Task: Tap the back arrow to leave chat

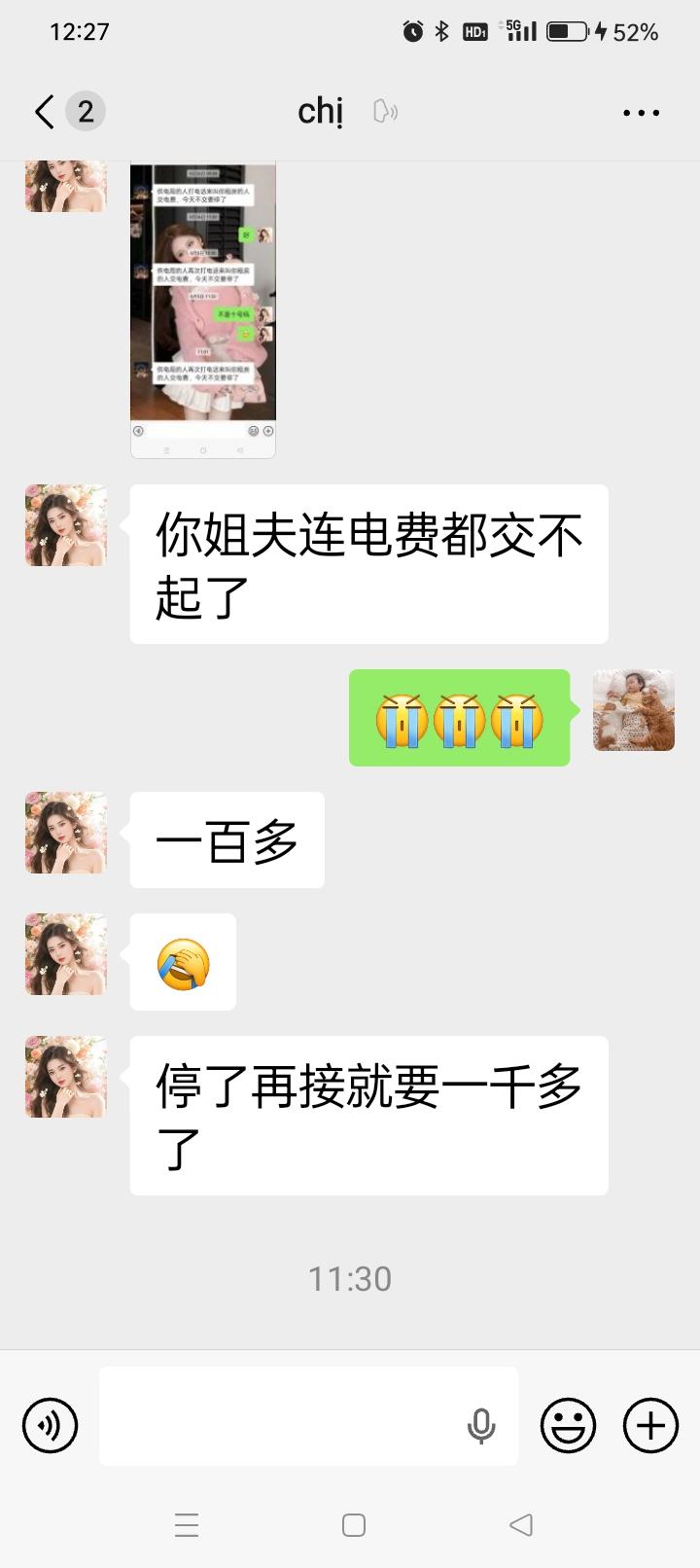Action: click(41, 111)
